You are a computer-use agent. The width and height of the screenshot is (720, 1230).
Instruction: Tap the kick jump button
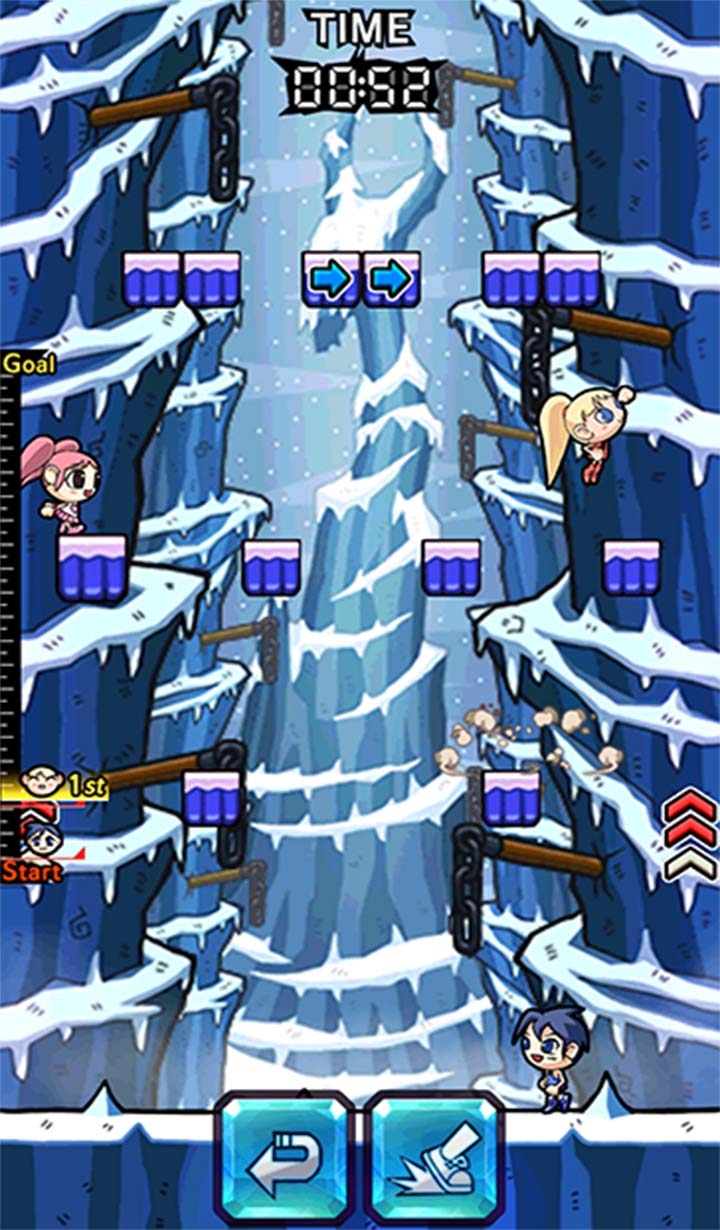click(x=434, y=1158)
